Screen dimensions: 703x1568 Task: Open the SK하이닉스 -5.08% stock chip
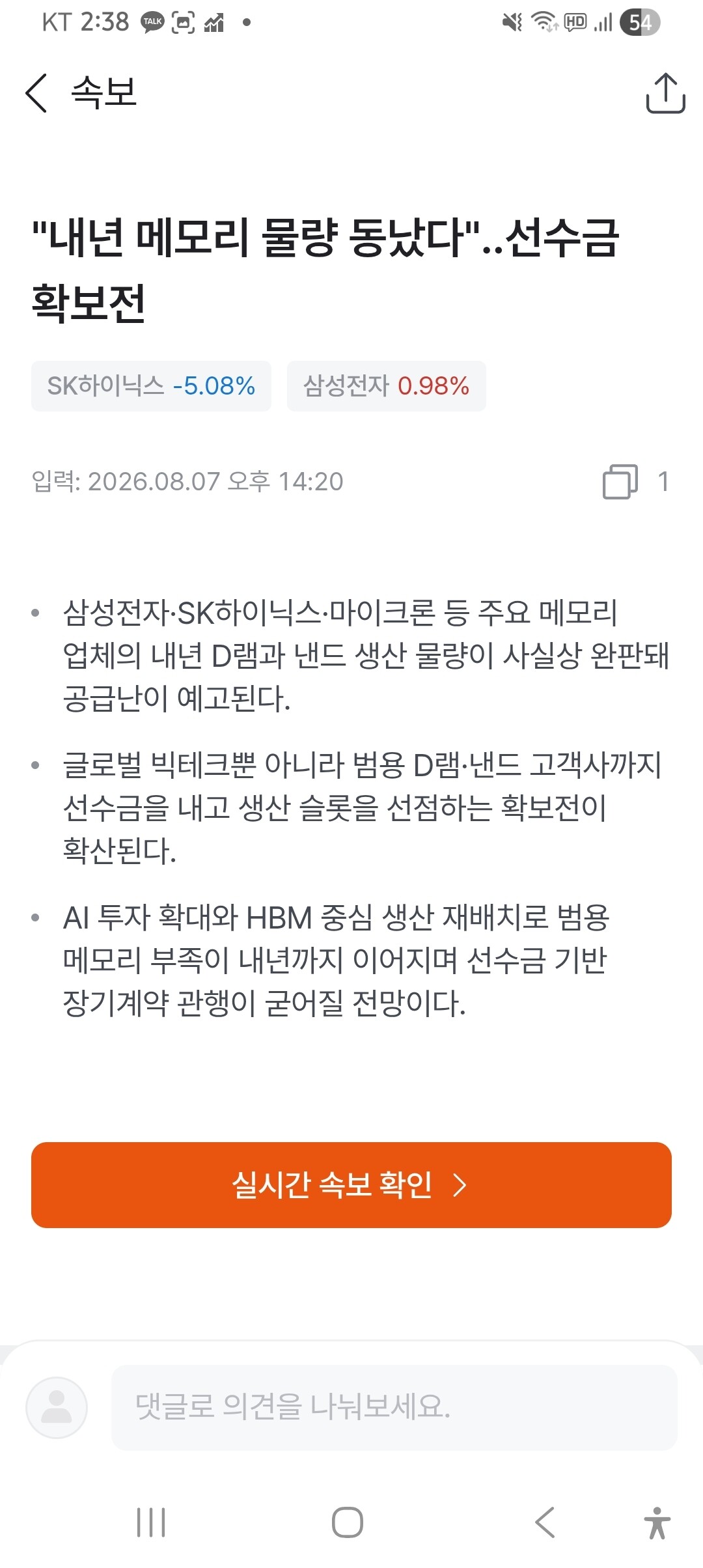tap(151, 386)
